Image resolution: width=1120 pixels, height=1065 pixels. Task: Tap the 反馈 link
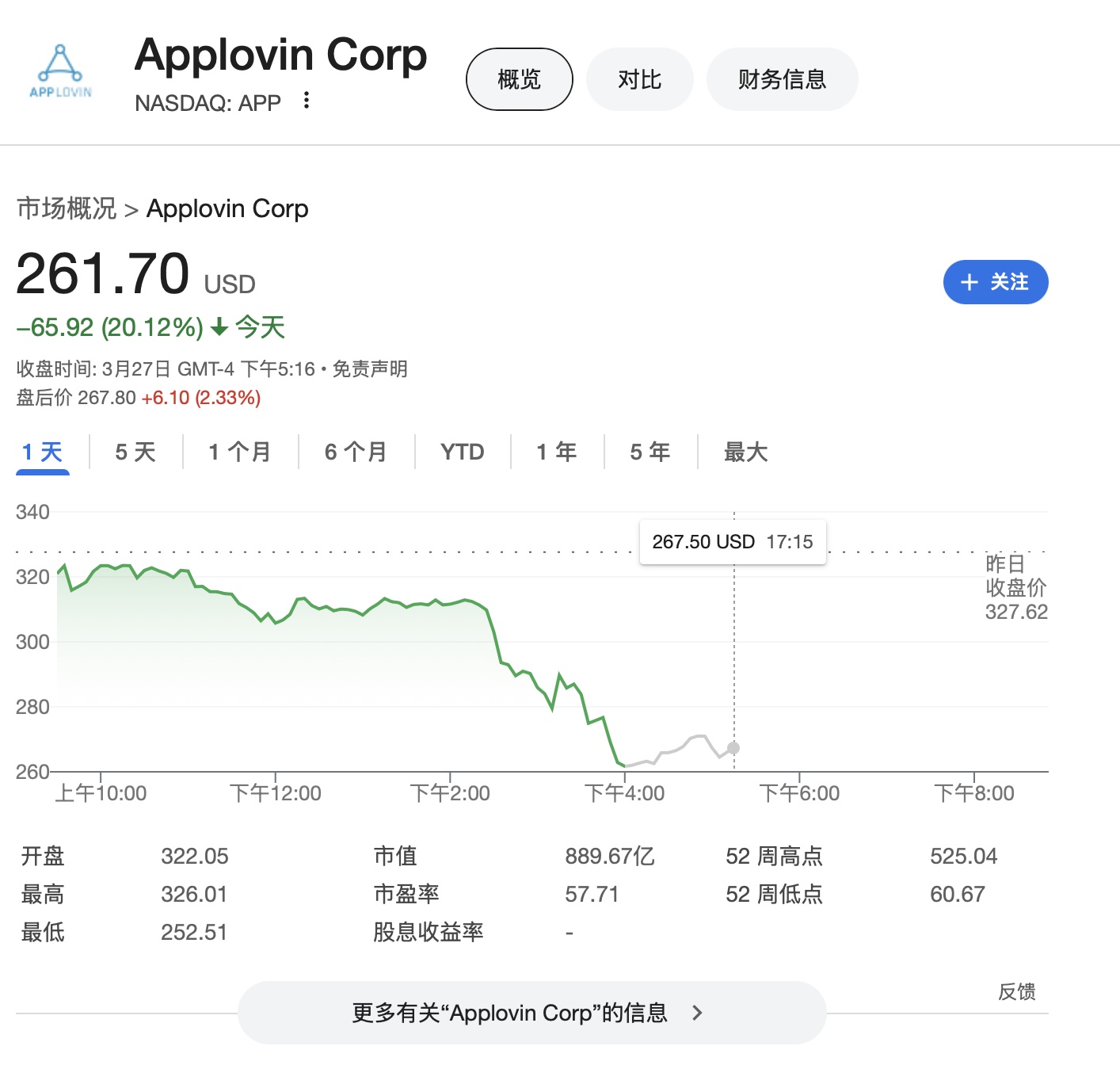1016,991
